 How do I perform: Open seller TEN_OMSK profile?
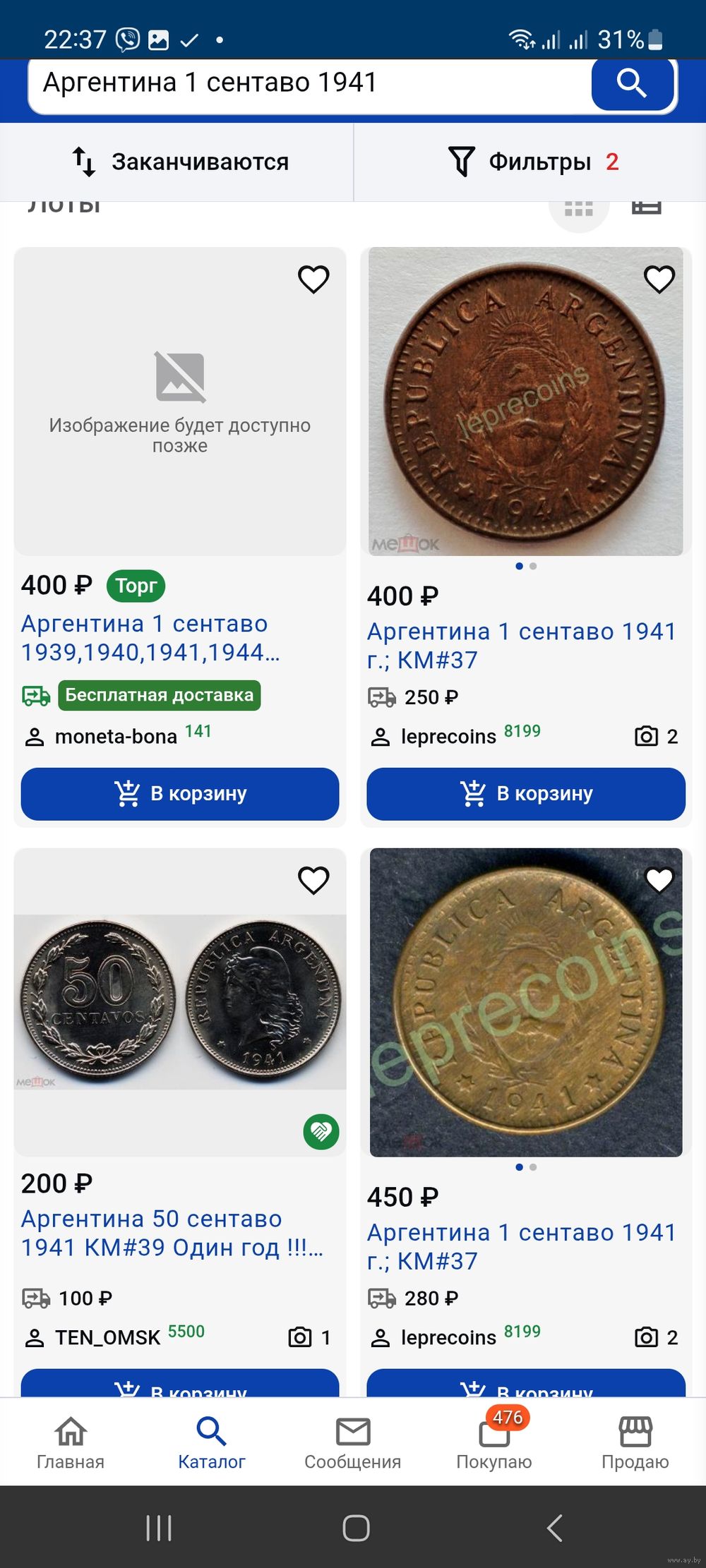point(107,1337)
